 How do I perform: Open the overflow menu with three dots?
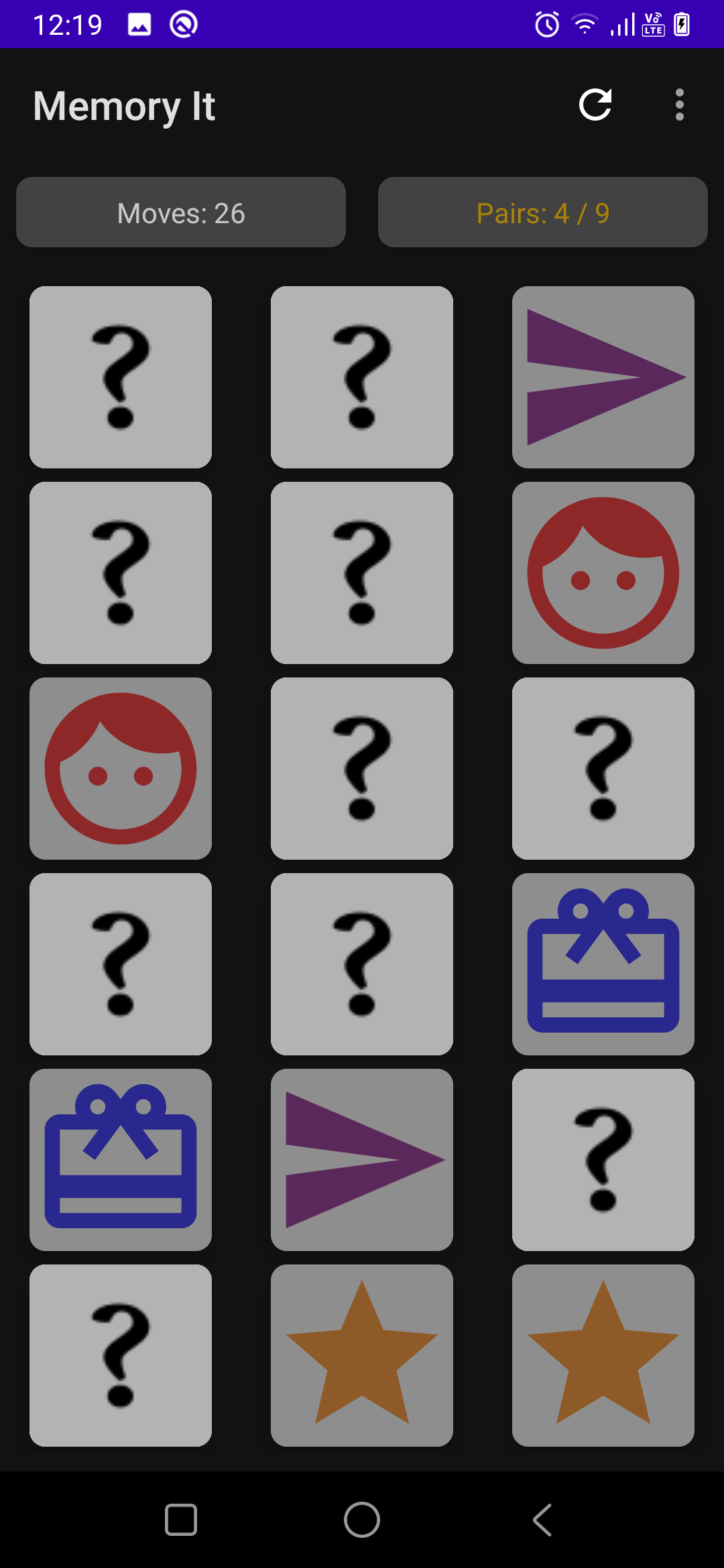[x=678, y=105]
